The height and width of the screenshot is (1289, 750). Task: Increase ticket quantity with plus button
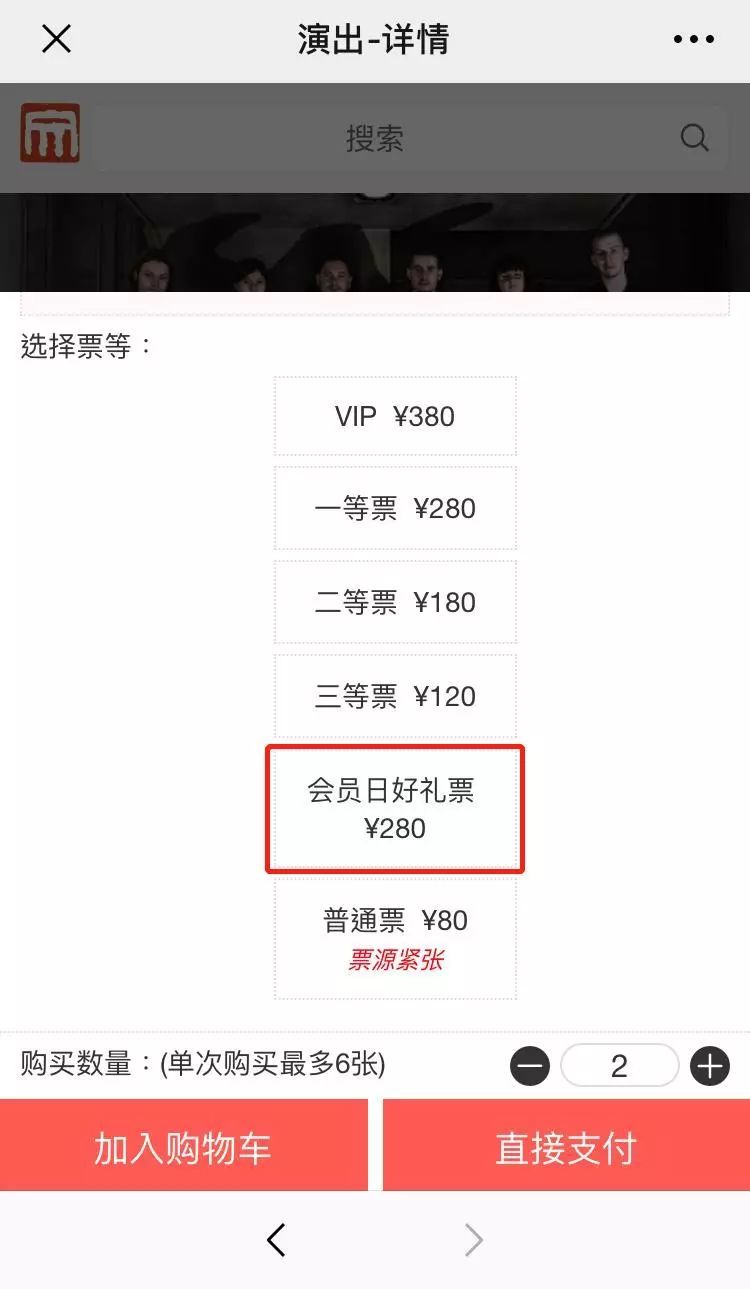[x=710, y=1066]
